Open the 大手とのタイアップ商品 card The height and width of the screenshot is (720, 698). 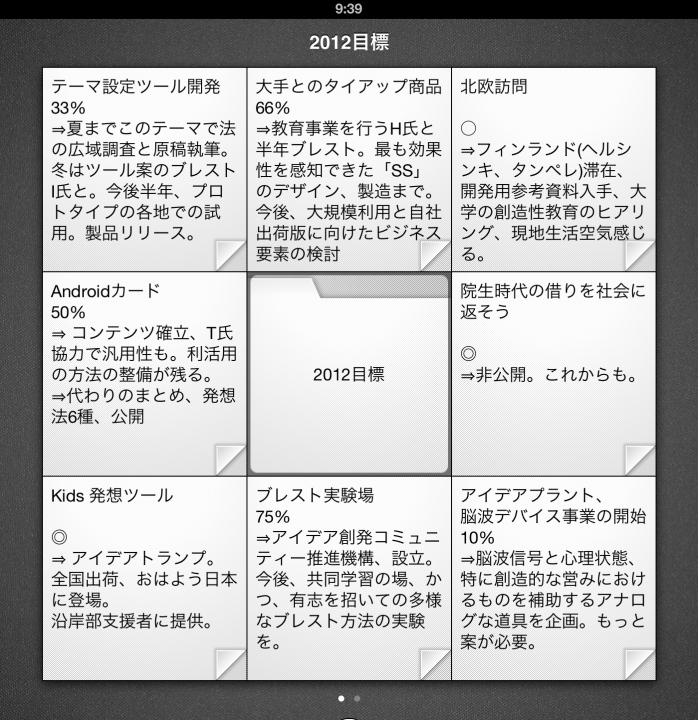click(348, 169)
